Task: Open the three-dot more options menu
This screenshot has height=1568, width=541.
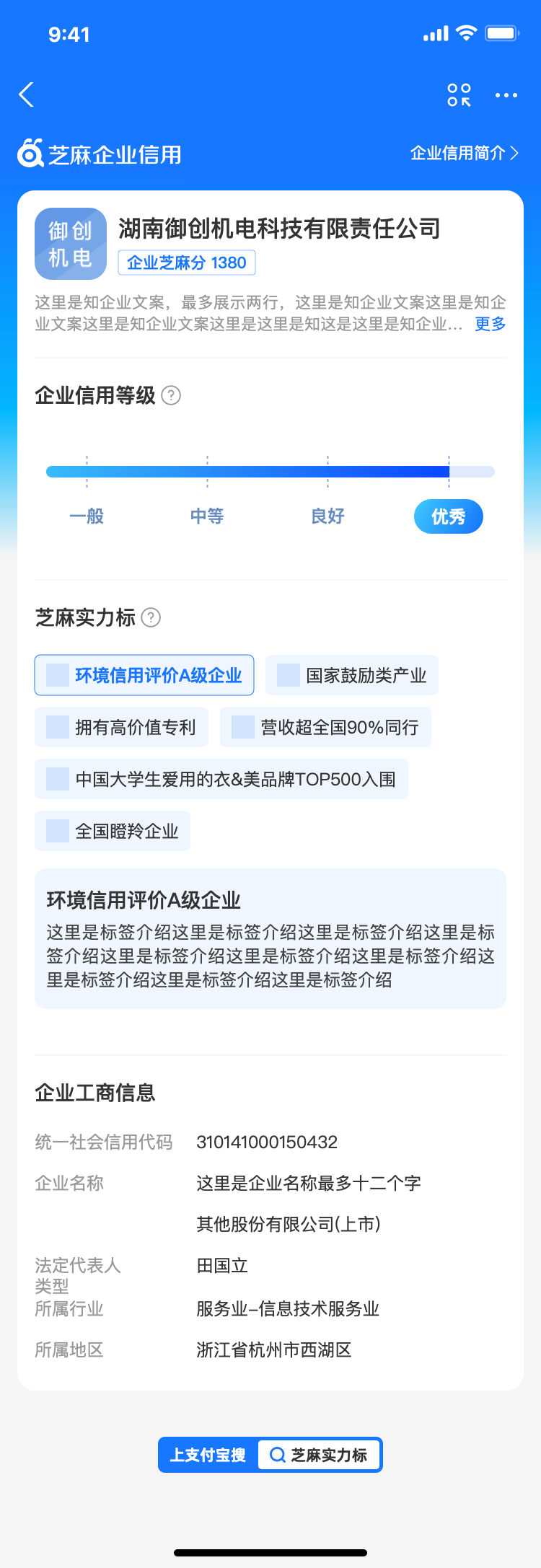Action: point(506,94)
